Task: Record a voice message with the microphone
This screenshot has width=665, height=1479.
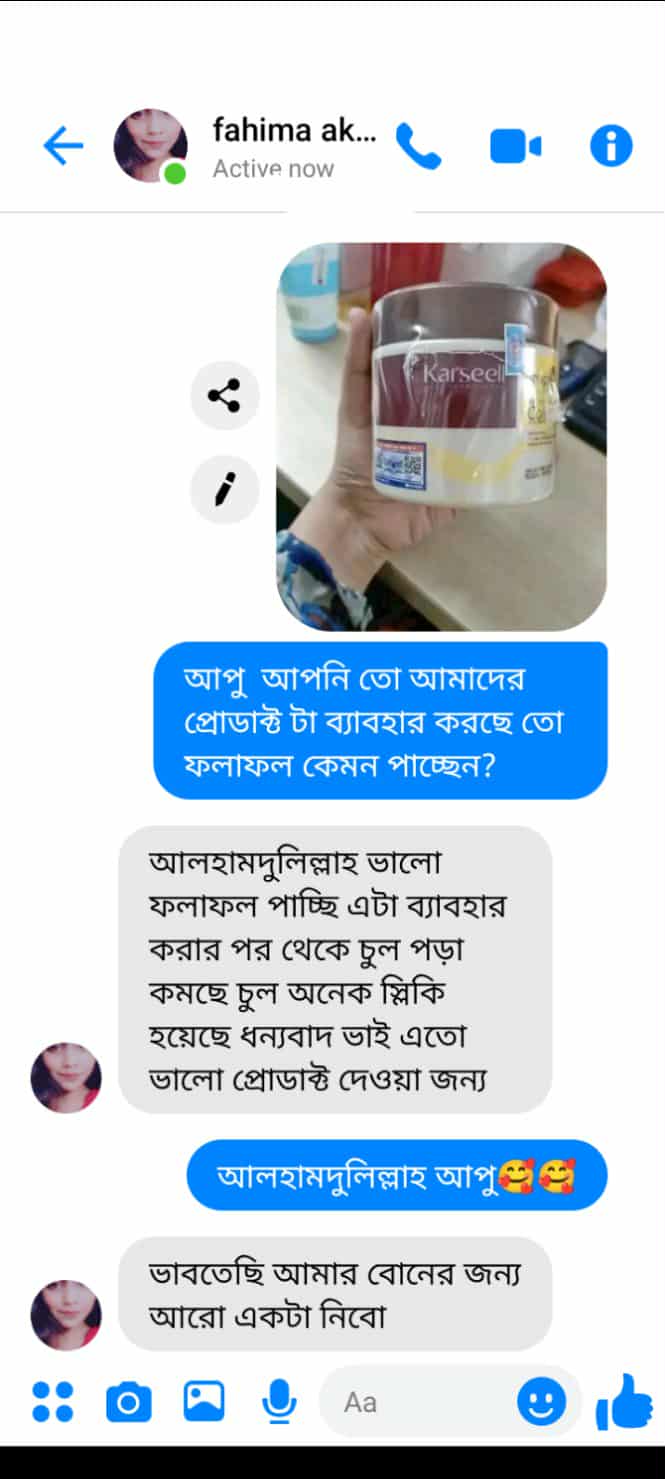Action: point(279,1401)
